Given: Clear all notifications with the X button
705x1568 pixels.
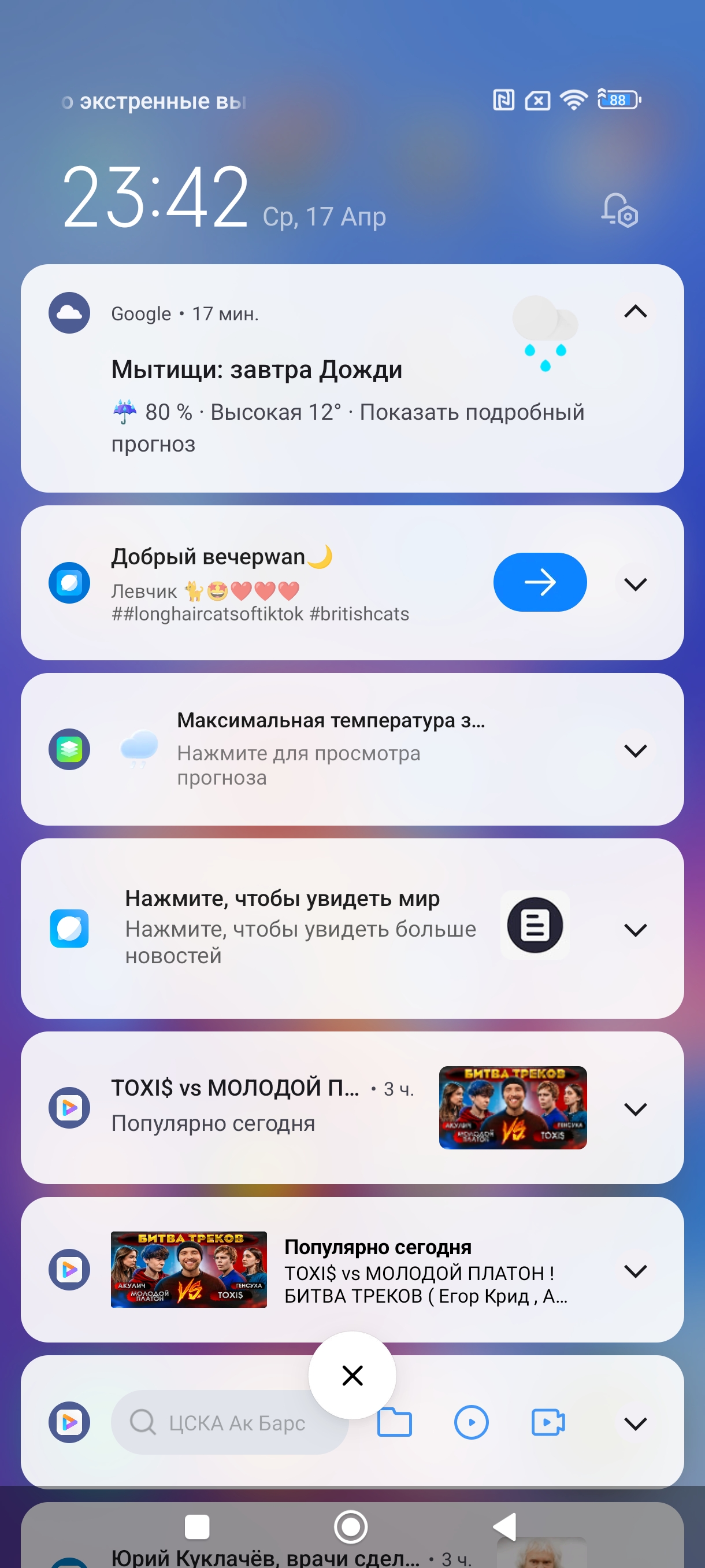Looking at the screenshot, I should pyautogui.click(x=352, y=1375).
